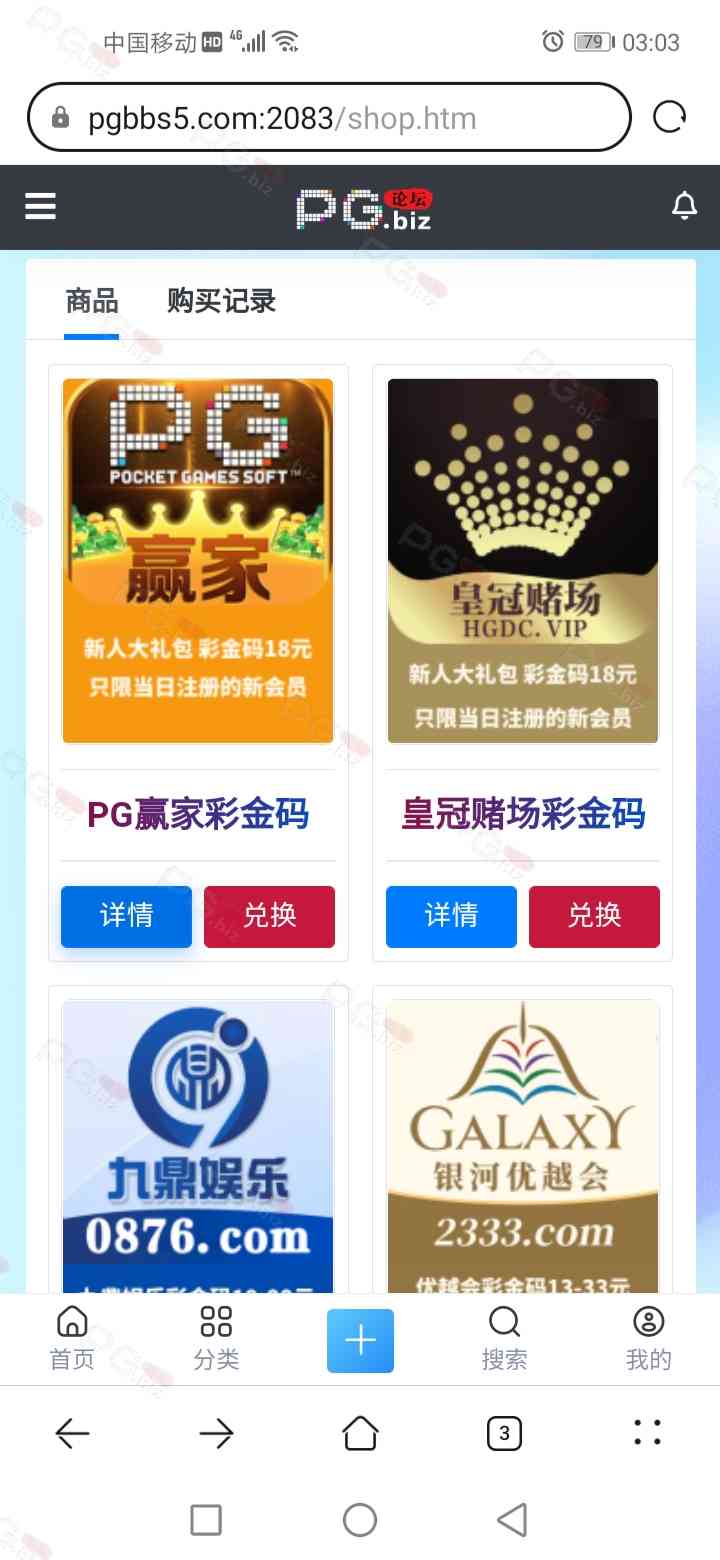The width and height of the screenshot is (720, 1560).
Task: Open the notifications bell
Action: pos(684,206)
